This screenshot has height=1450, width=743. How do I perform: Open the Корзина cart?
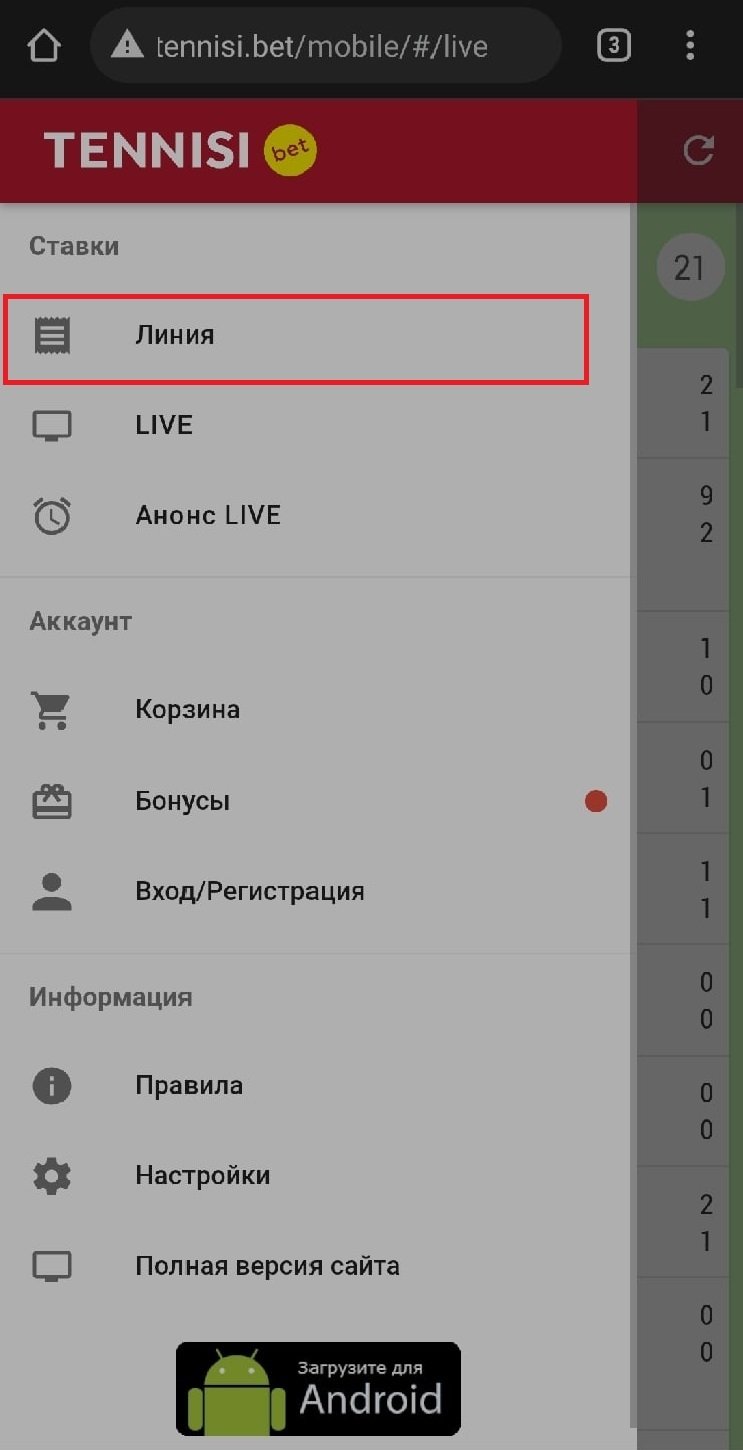(187, 710)
